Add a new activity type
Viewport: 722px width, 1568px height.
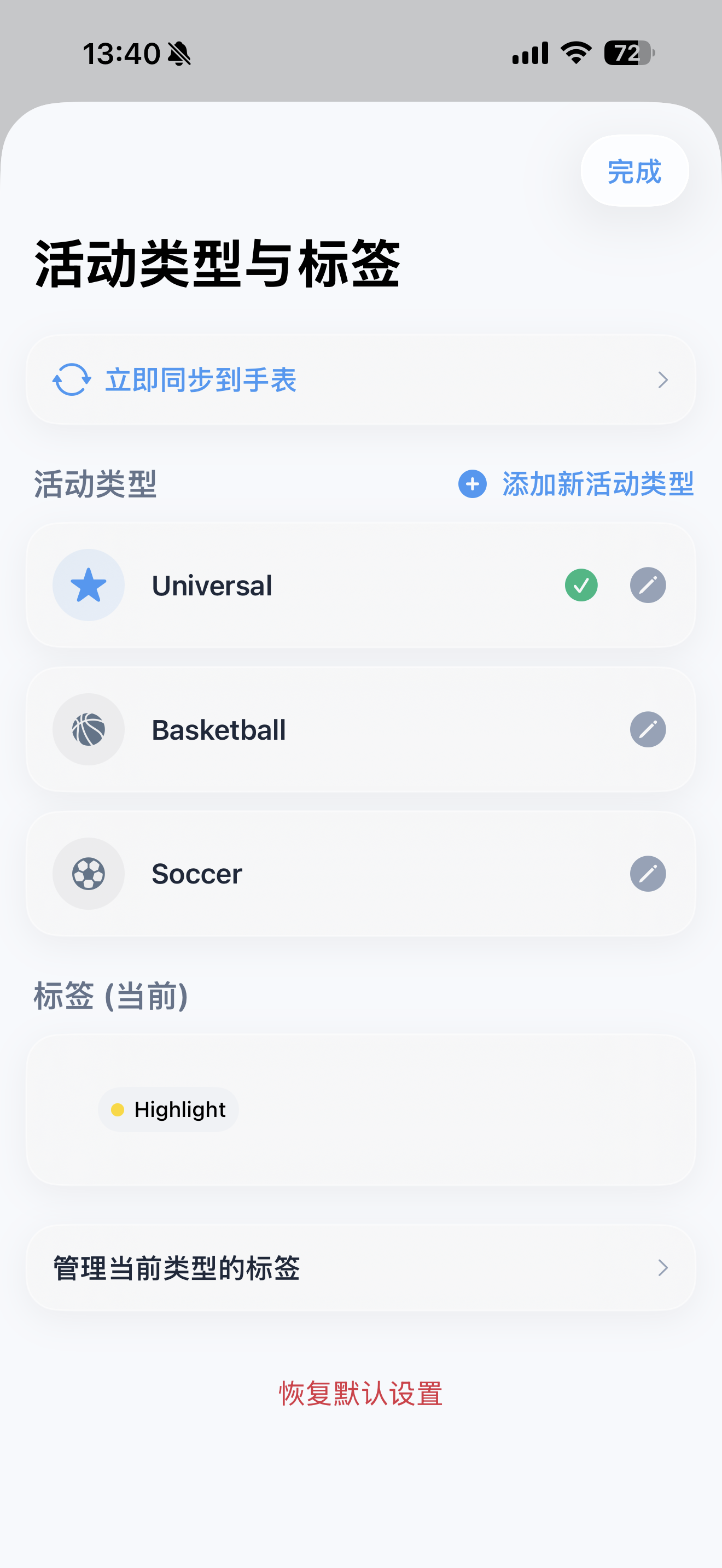coord(576,484)
